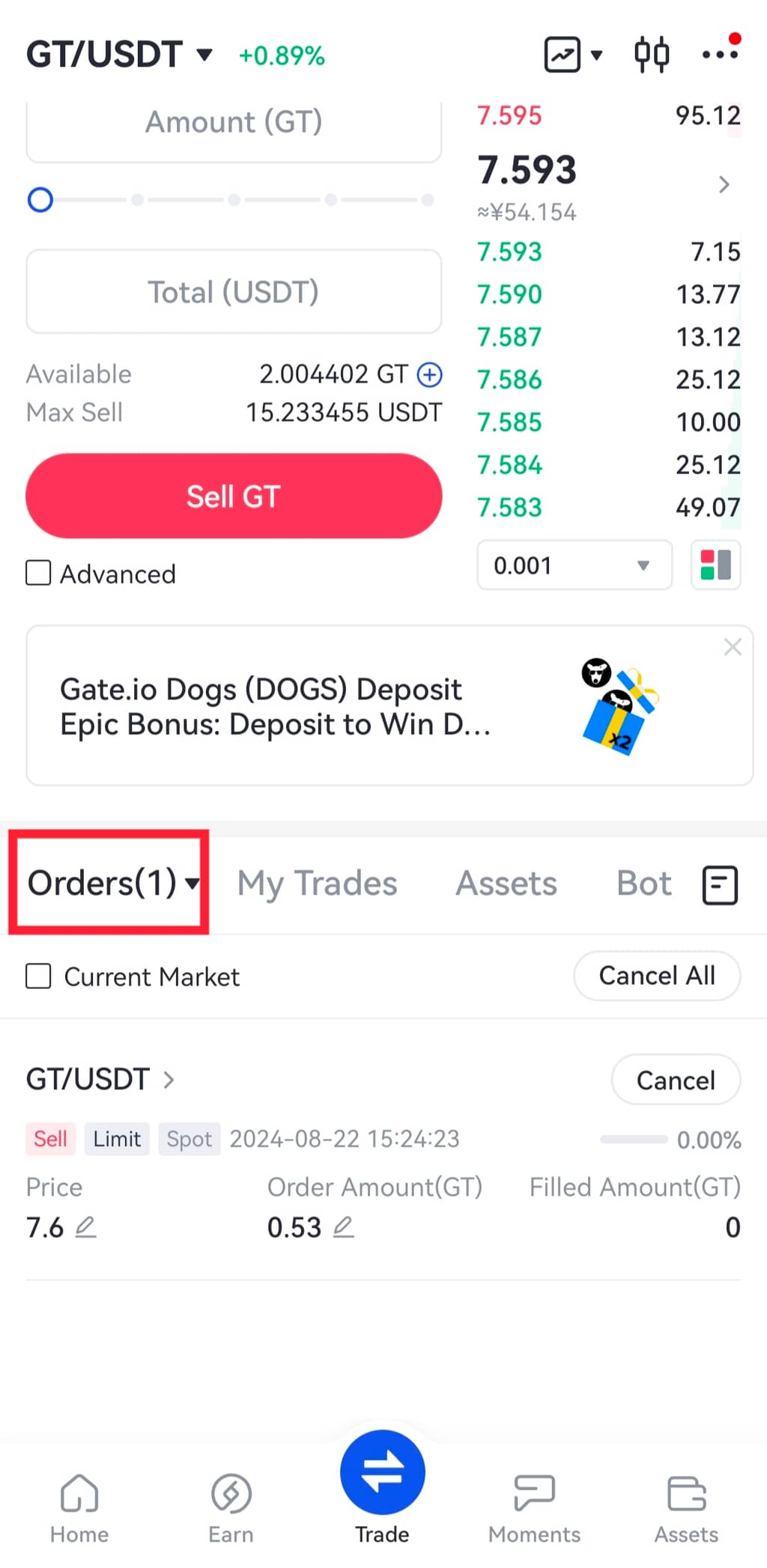767x1568 pixels.
Task: Cancel all open orders
Action: click(657, 976)
